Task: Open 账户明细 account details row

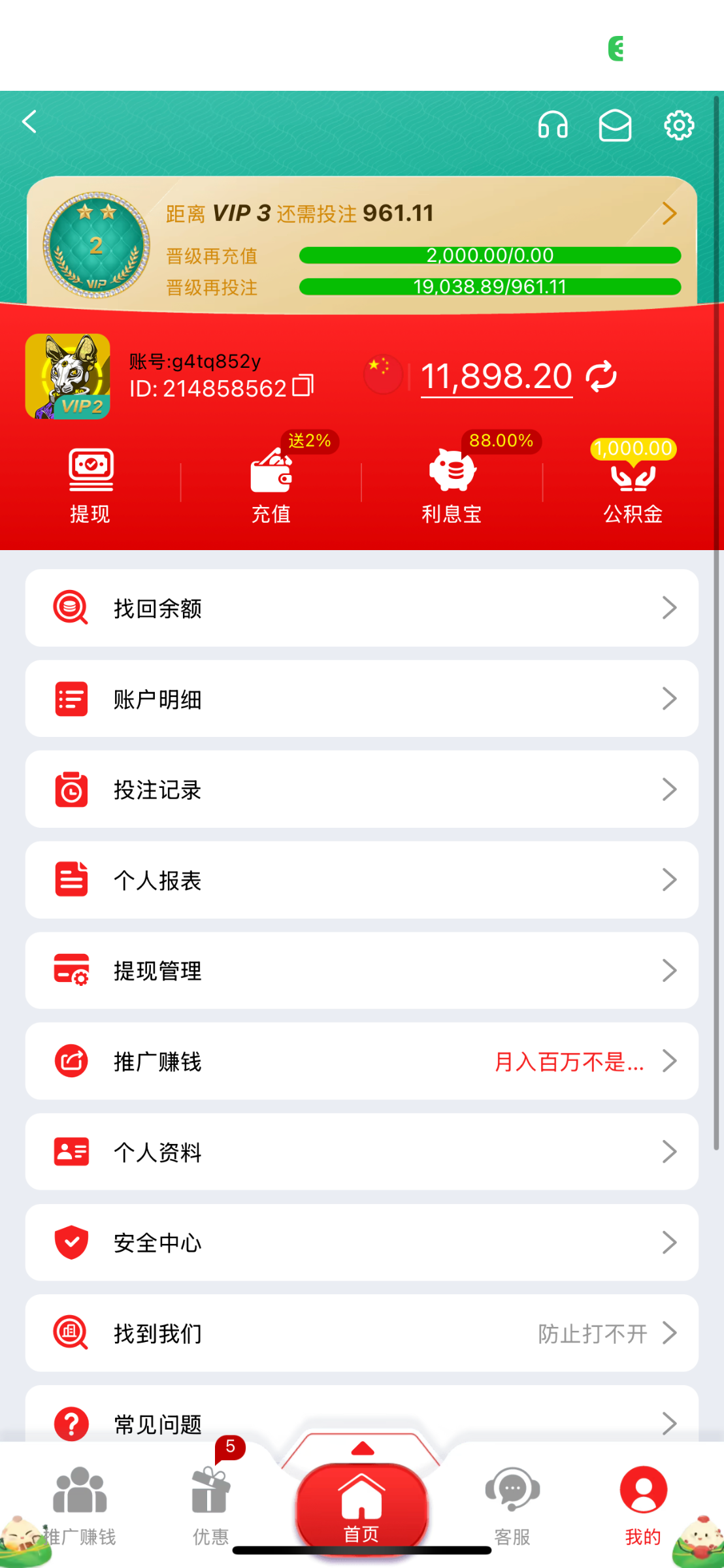Action: (361, 699)
